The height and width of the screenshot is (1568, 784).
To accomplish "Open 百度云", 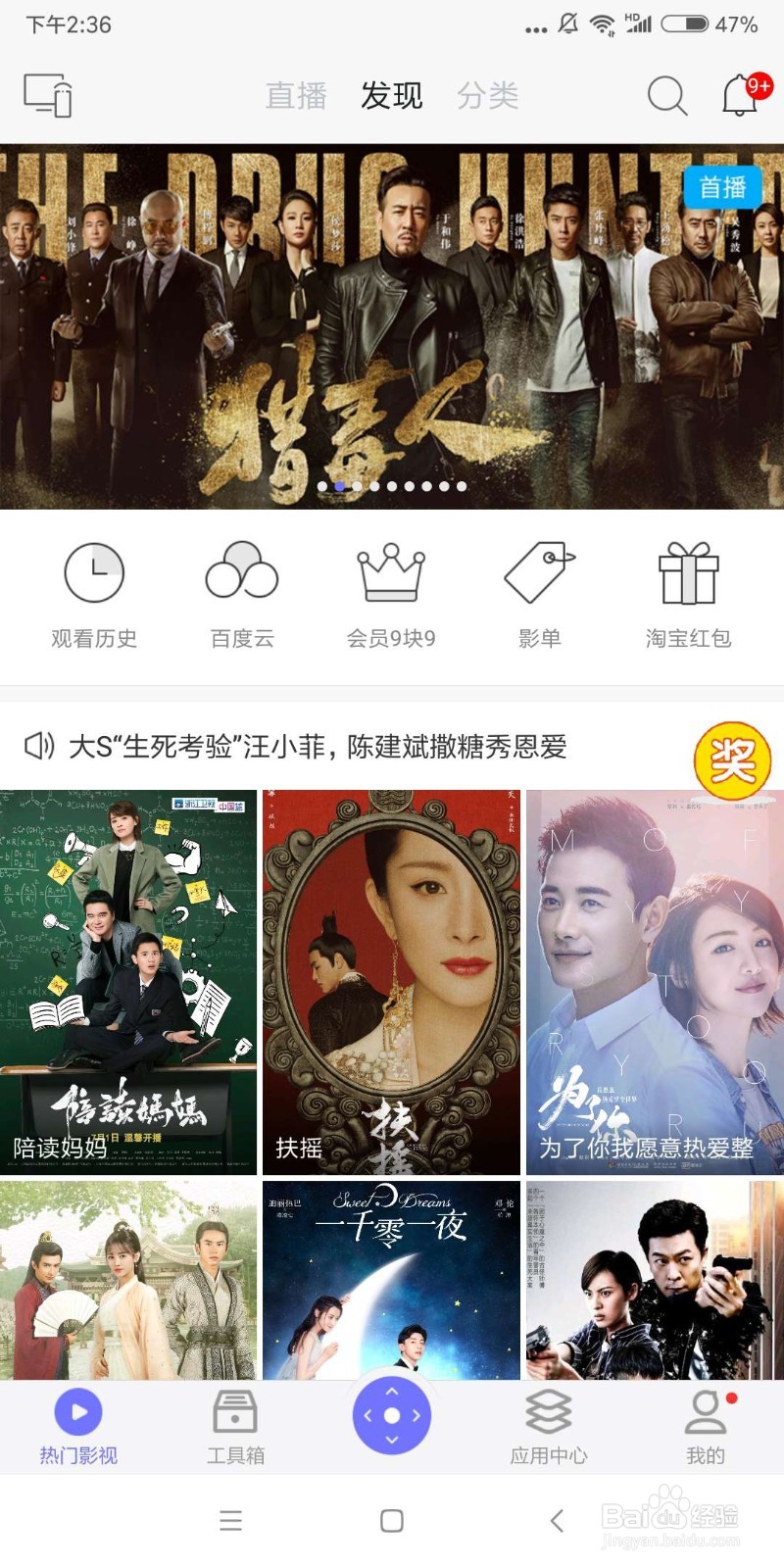I will point(242,596).
